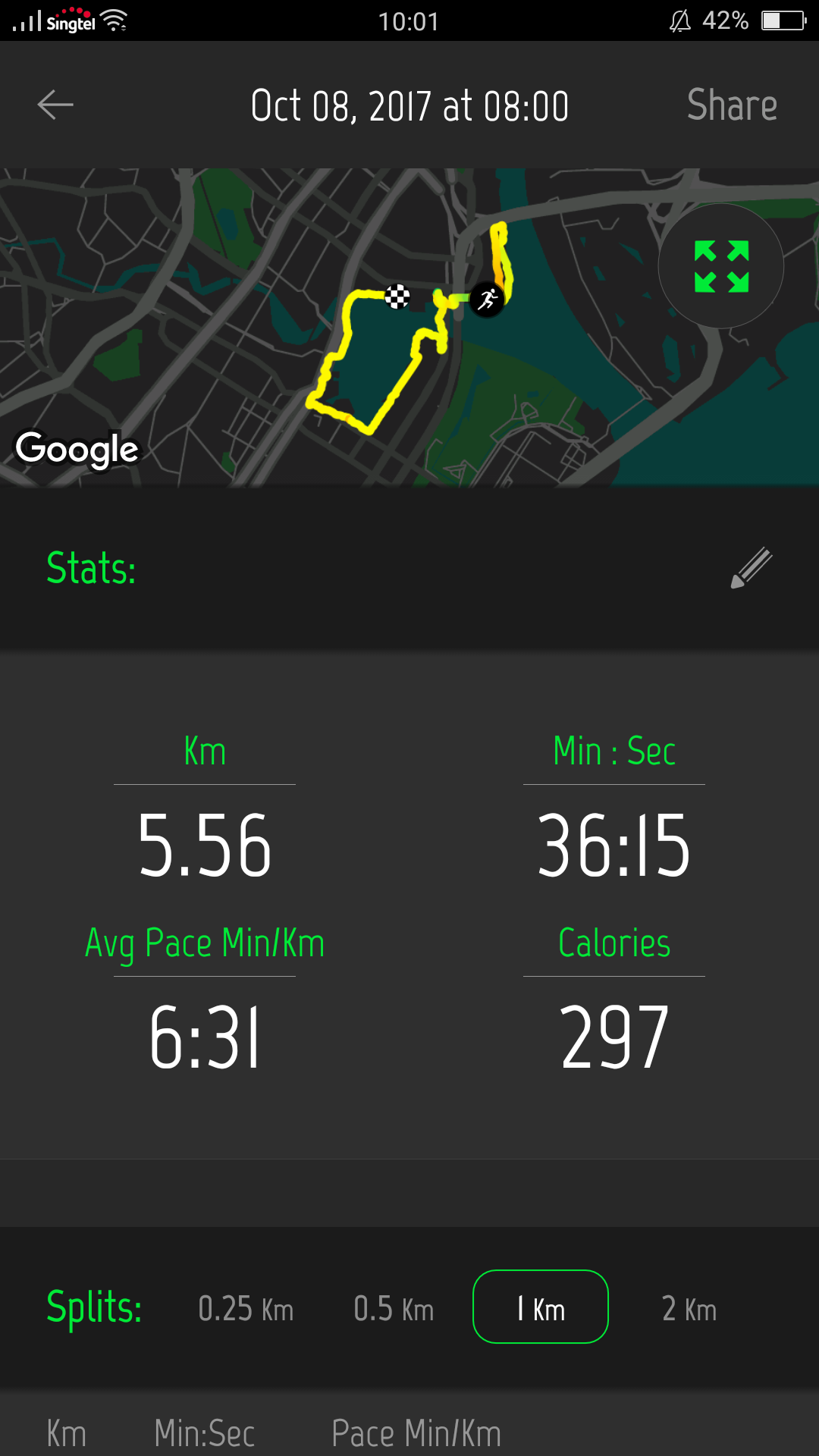
Task: Open the run route map
Action: pos(409,327)
